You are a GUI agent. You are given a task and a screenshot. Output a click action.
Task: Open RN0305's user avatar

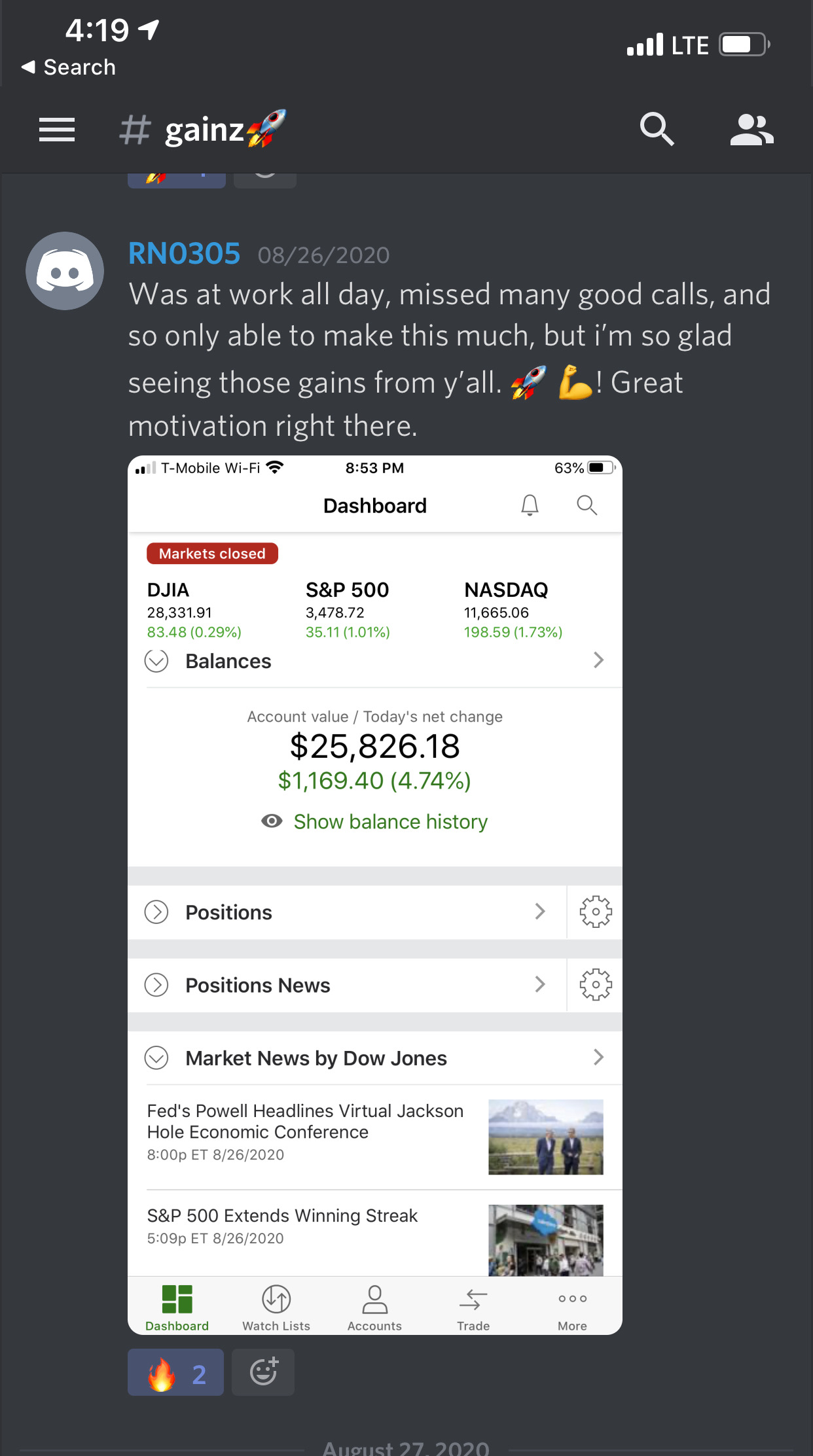tap(65, 271)
